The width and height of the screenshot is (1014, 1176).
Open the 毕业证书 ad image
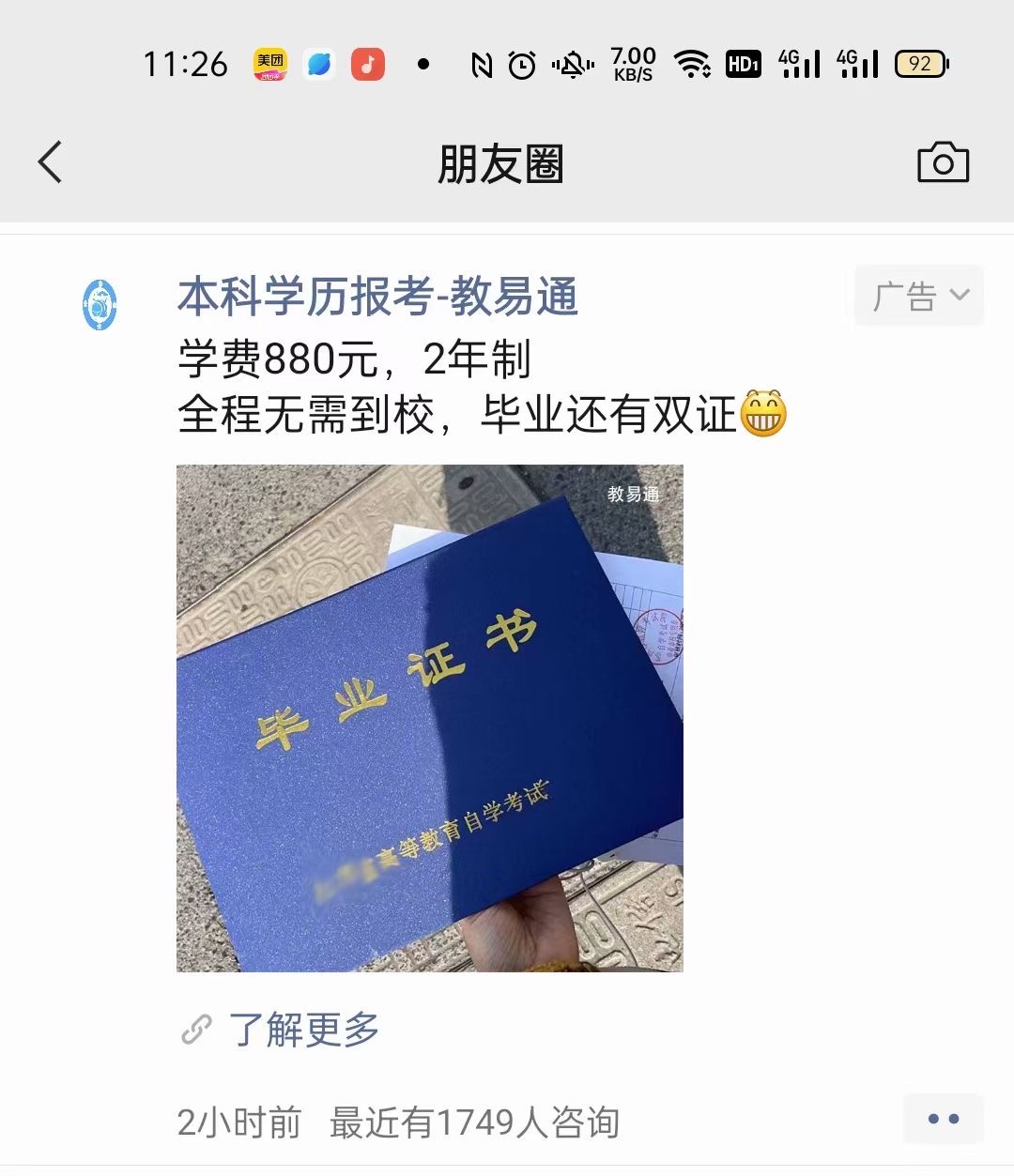429,718
